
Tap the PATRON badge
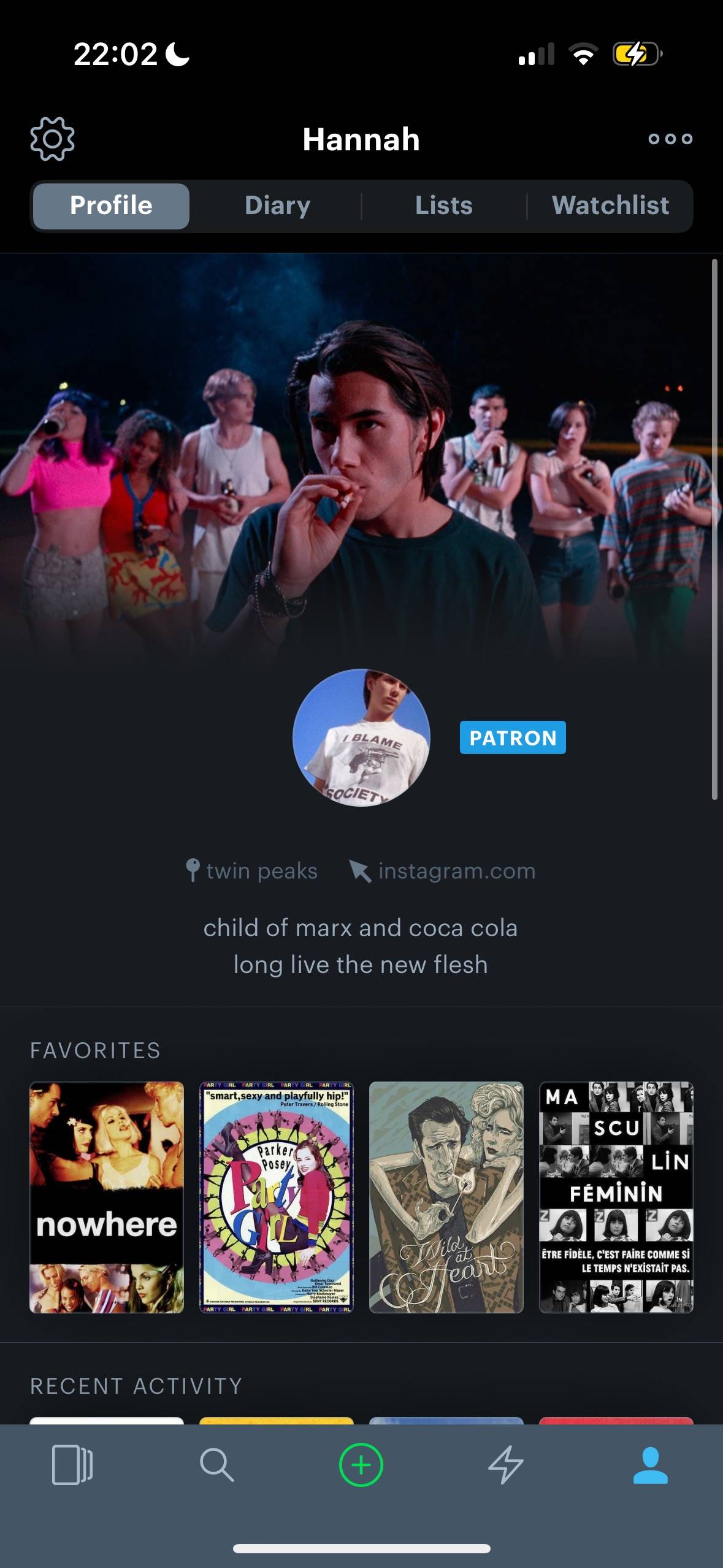(513, 737)
